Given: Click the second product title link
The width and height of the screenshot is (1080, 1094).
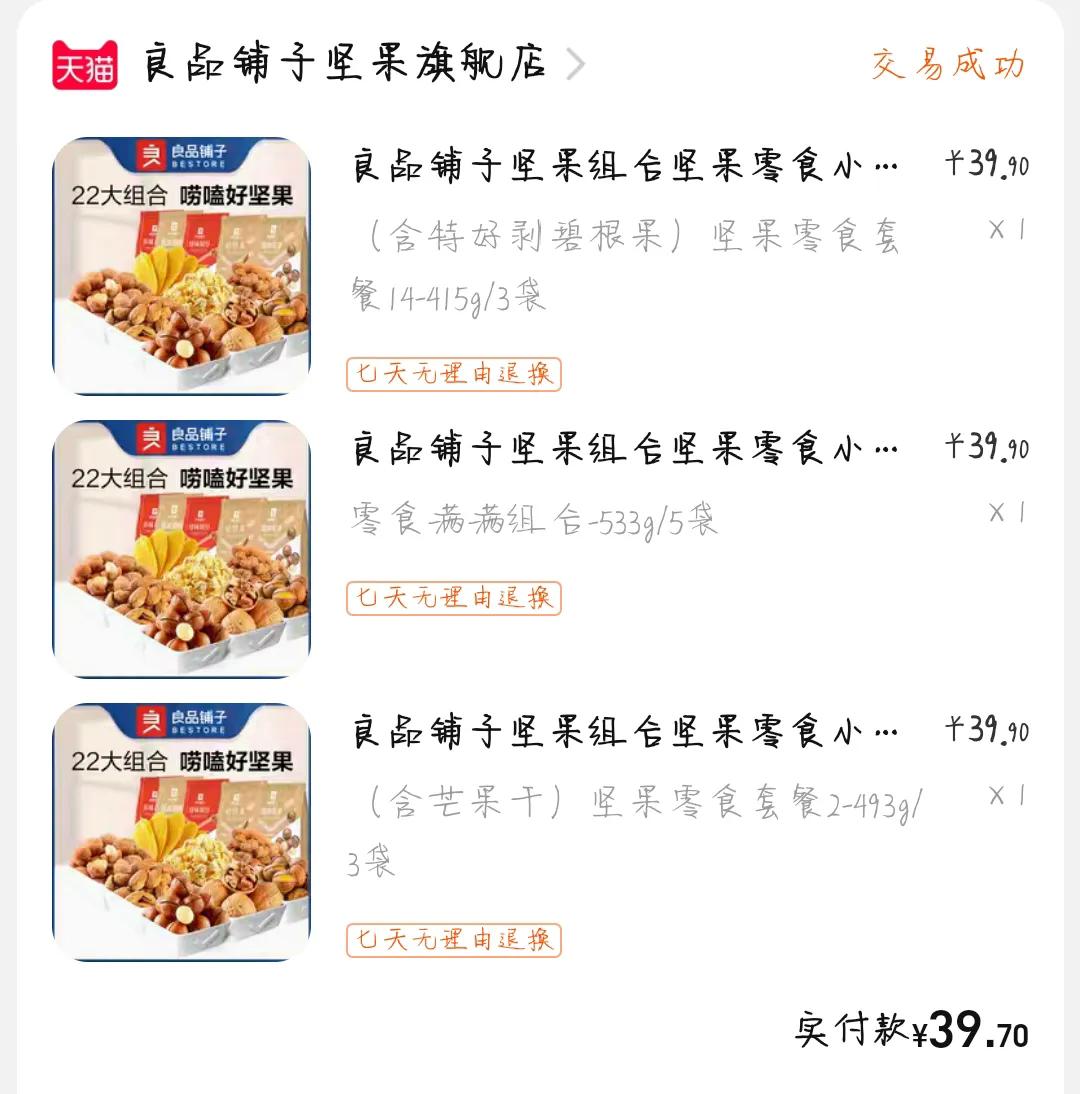Looking at the screenshot, I should pos(620,447).
